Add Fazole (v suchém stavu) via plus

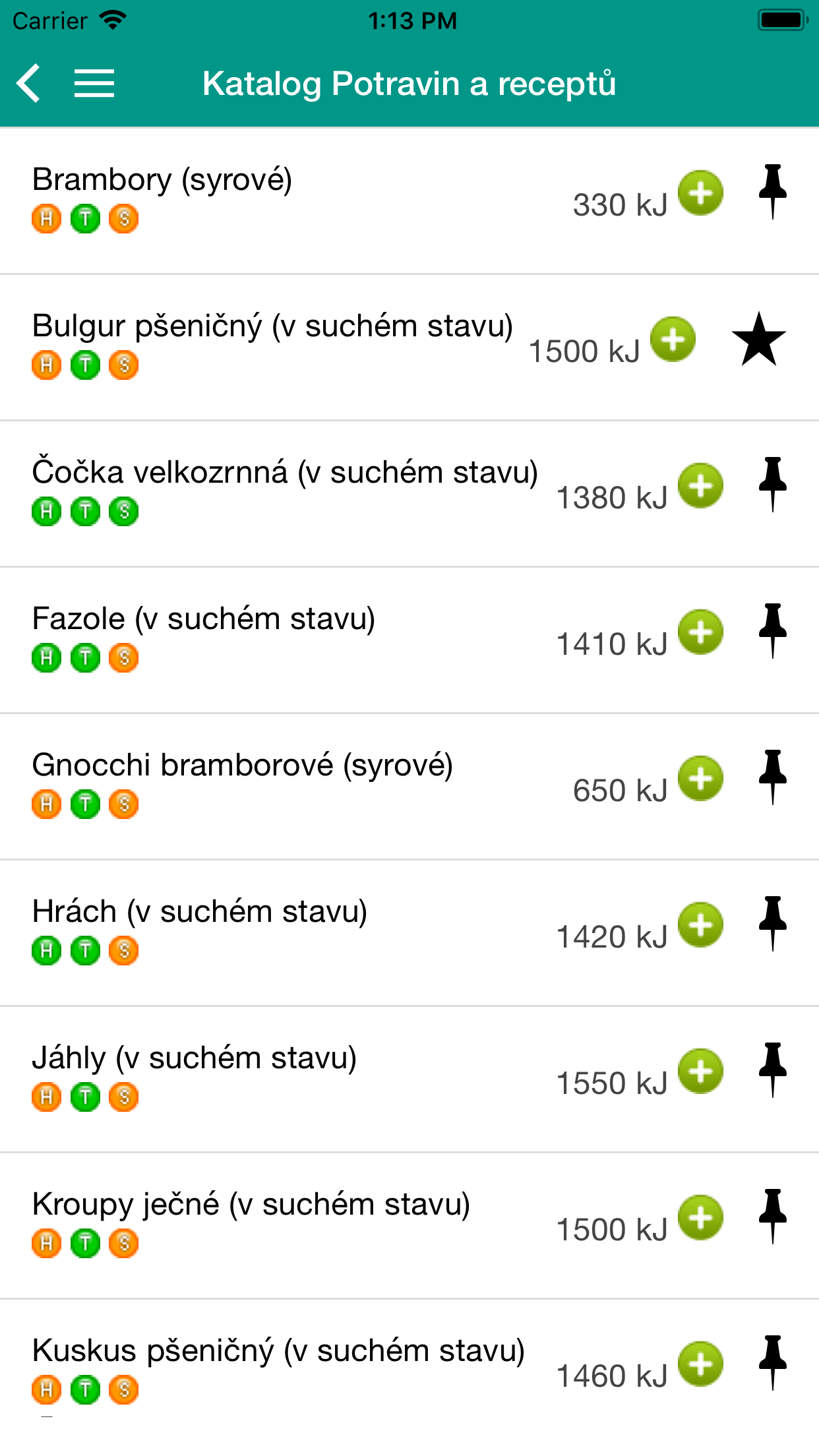tap(700, 632)
